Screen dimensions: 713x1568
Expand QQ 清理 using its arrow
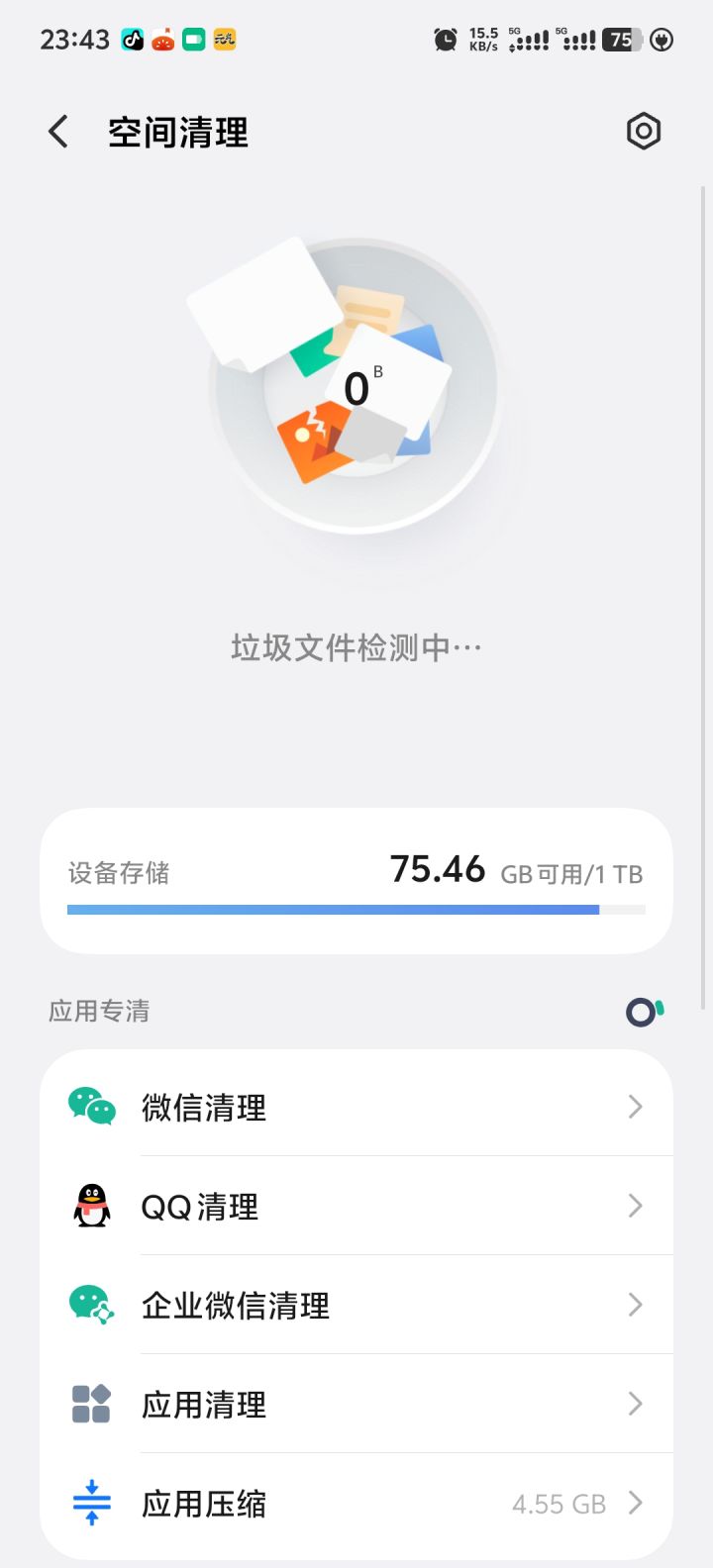click(x=635, y=1205)
